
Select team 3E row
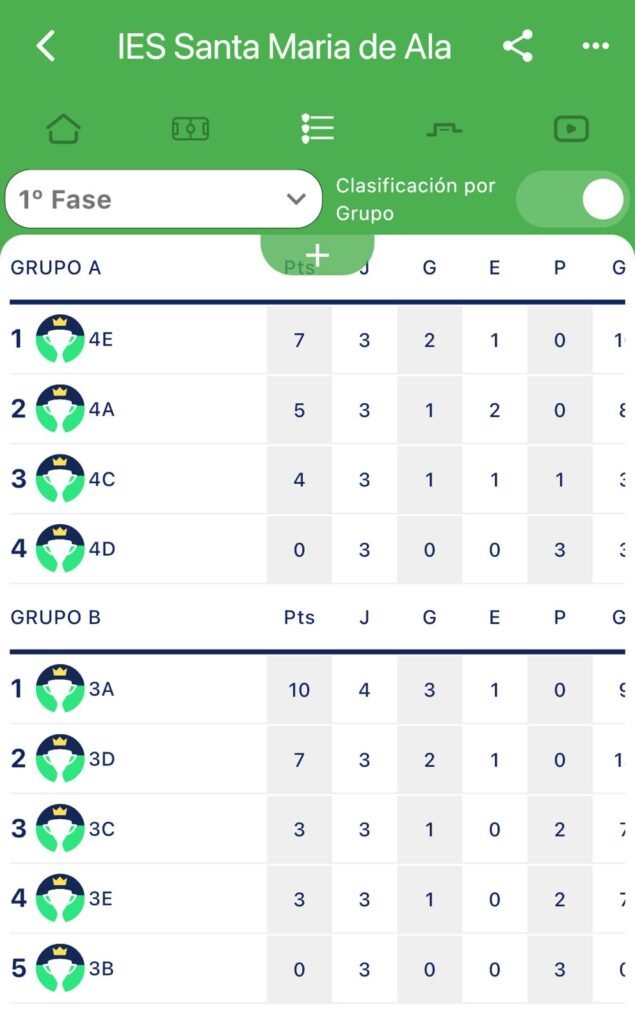(x=318, y=899)
